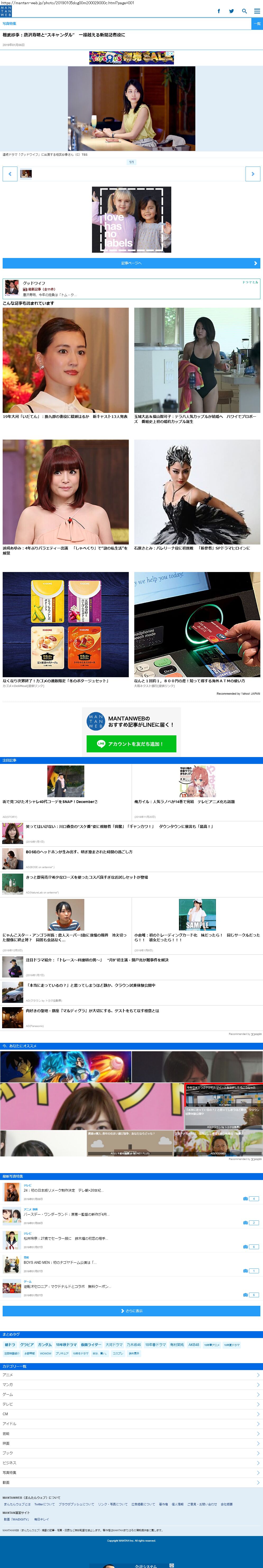This screenshot has width=263, height=1568.
Task: Share the article on Twitter
Action: pyautogui.click(x=231, y=11)
